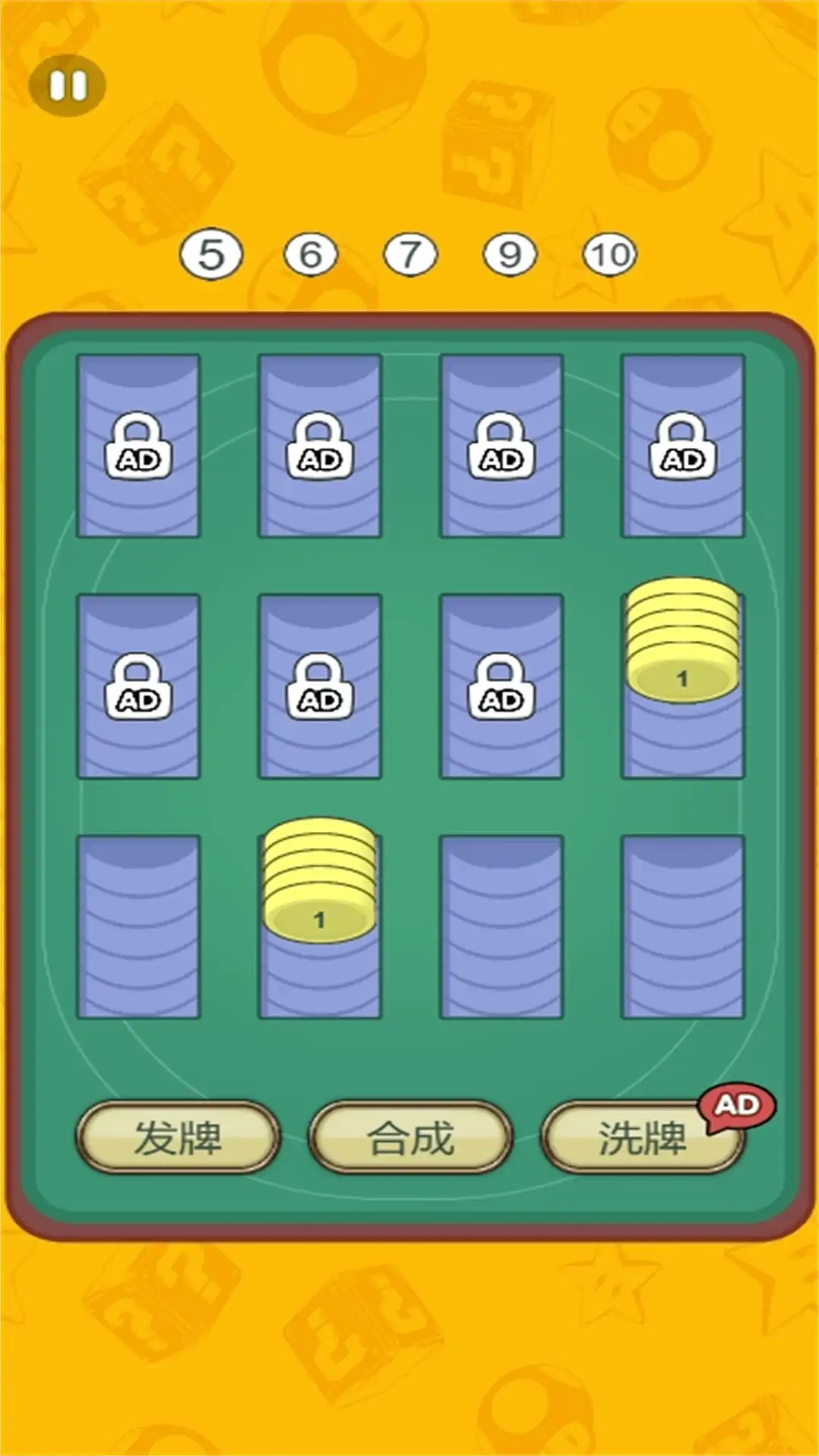
Task: Tap the 洗牌 shuffle button
Action: tap(642, 1137)
